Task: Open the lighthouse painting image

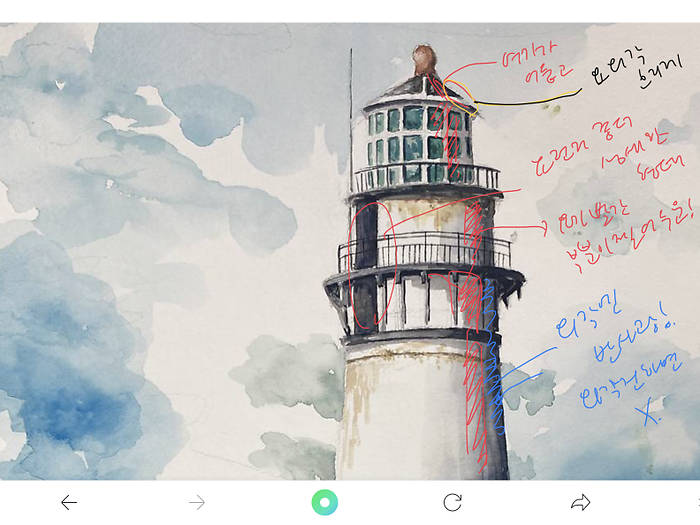Action: point(350,250)
